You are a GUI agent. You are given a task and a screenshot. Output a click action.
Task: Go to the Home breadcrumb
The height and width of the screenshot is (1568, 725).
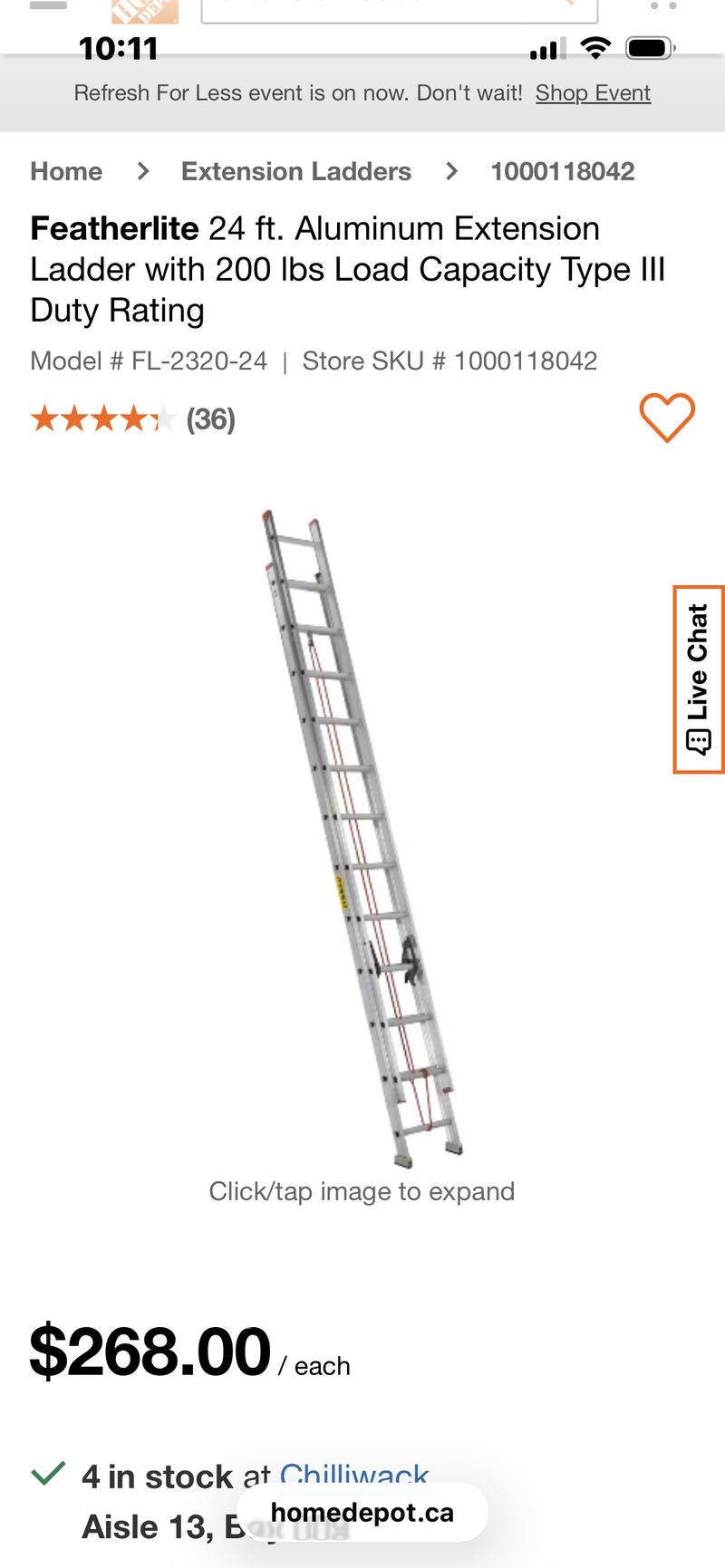[x=66, y=171]
